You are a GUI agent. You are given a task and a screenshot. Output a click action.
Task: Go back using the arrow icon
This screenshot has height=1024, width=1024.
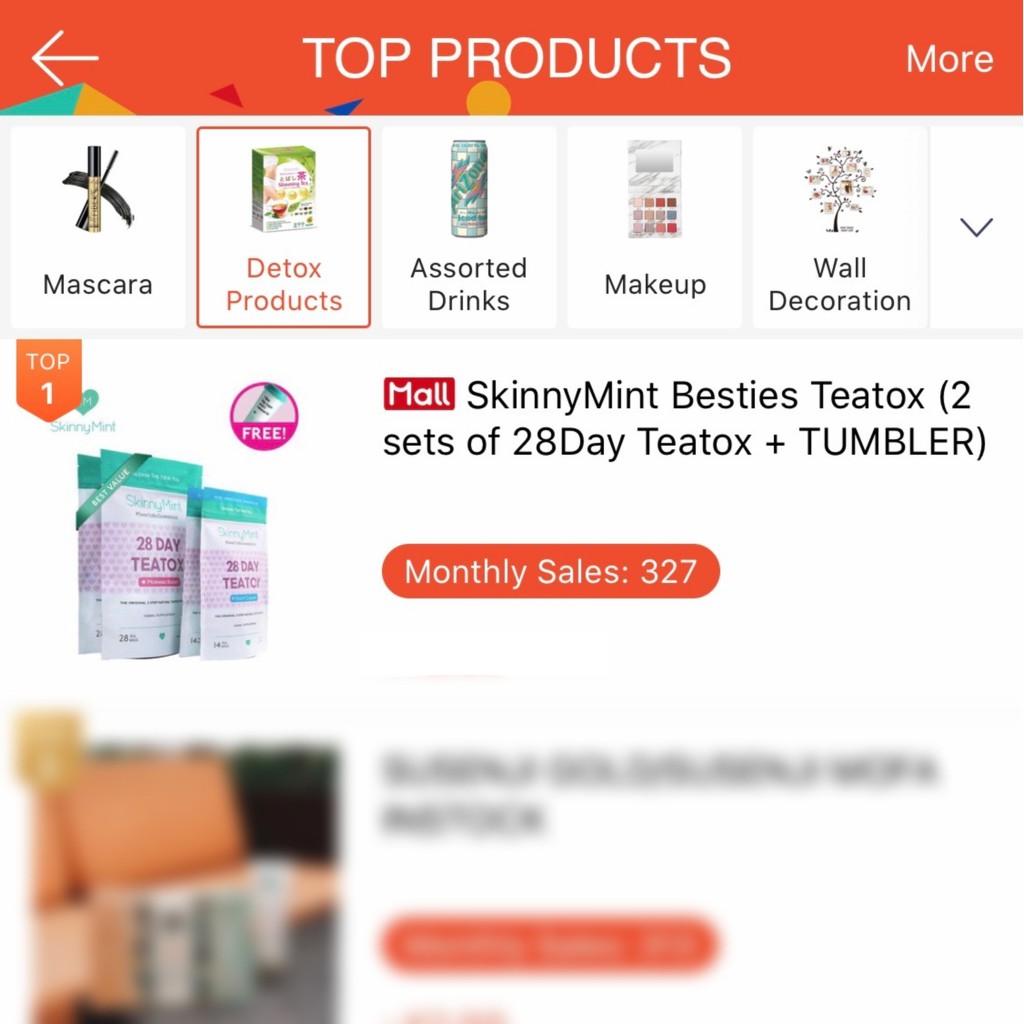coord(65,57)
